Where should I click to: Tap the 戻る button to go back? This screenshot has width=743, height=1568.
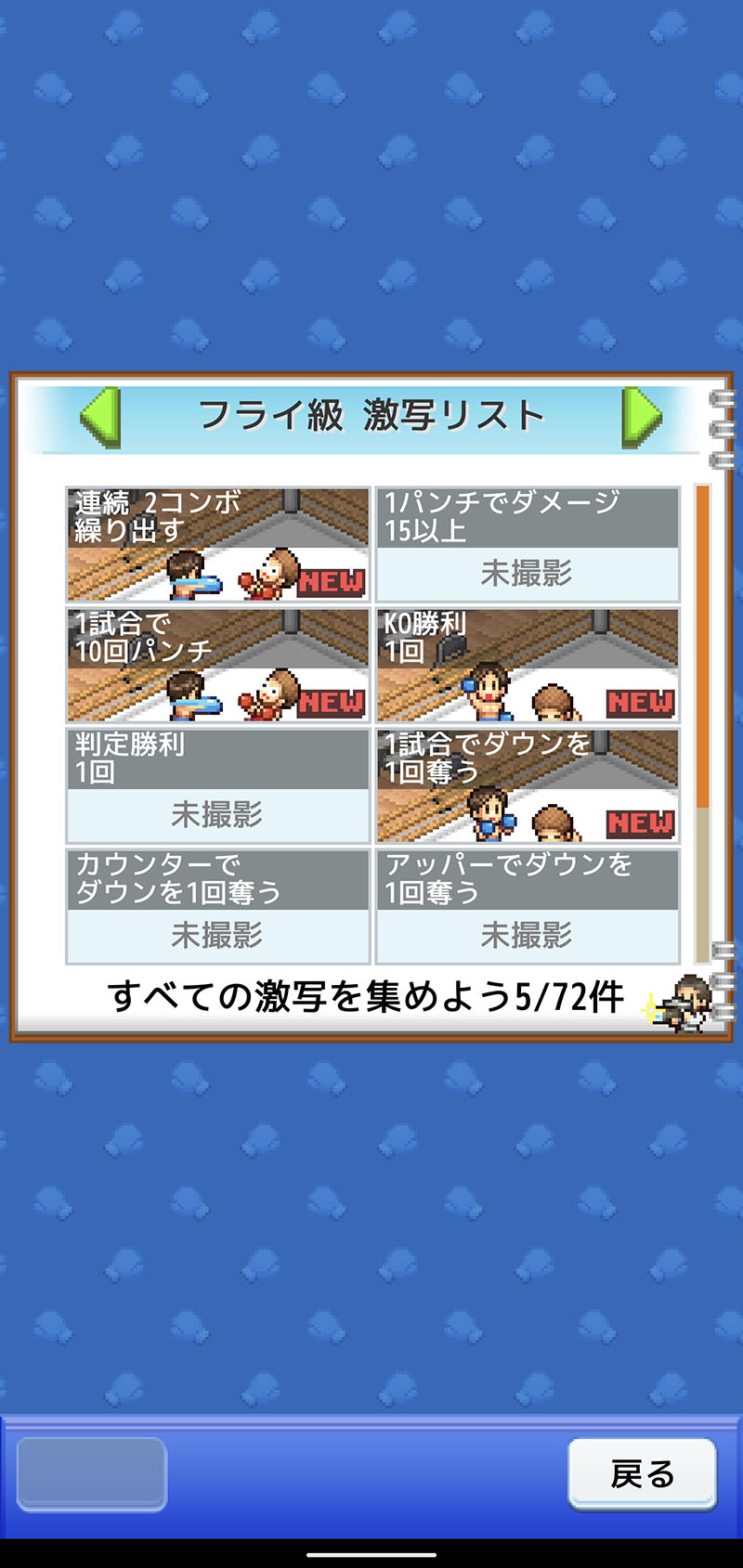[642, 1473]
